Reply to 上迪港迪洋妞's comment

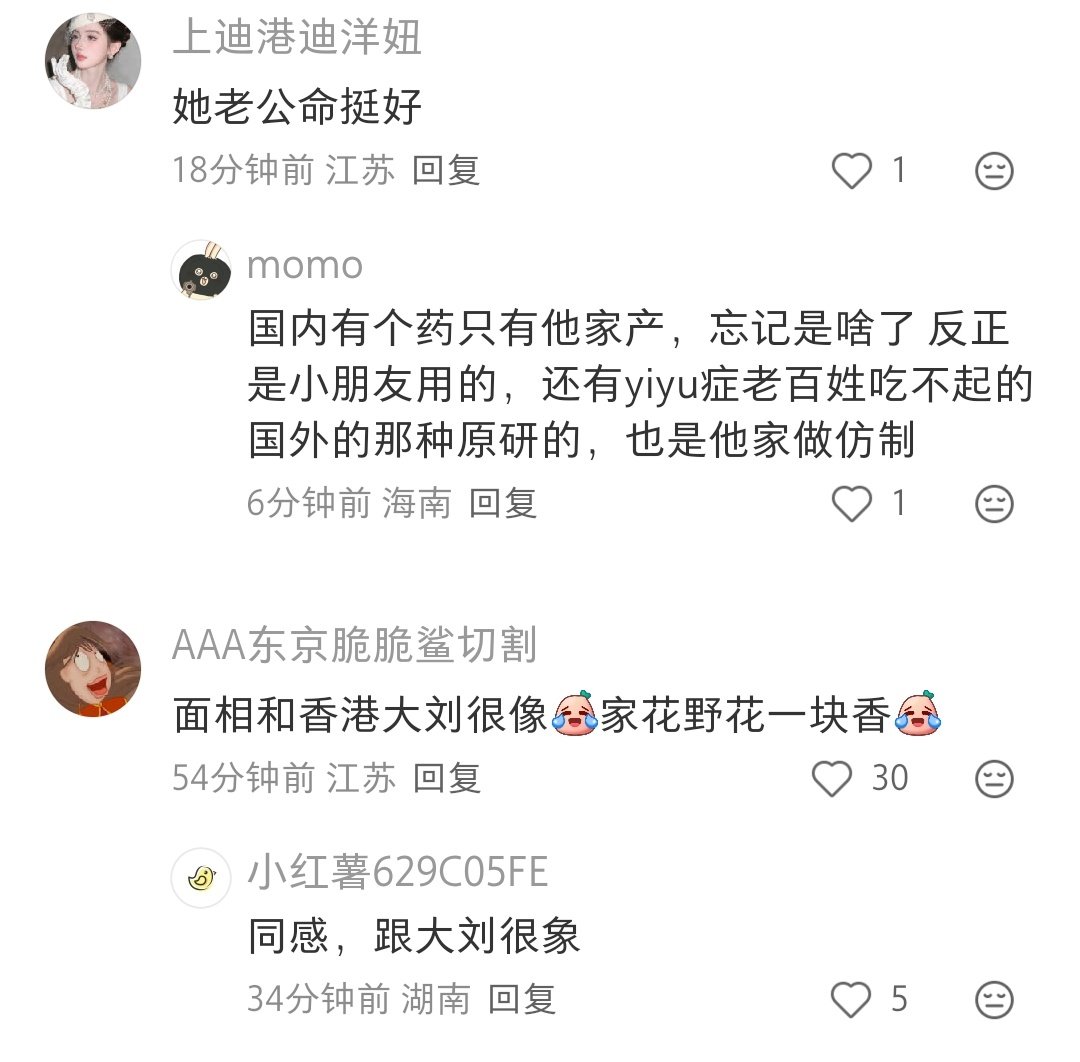tap(446, 170)
